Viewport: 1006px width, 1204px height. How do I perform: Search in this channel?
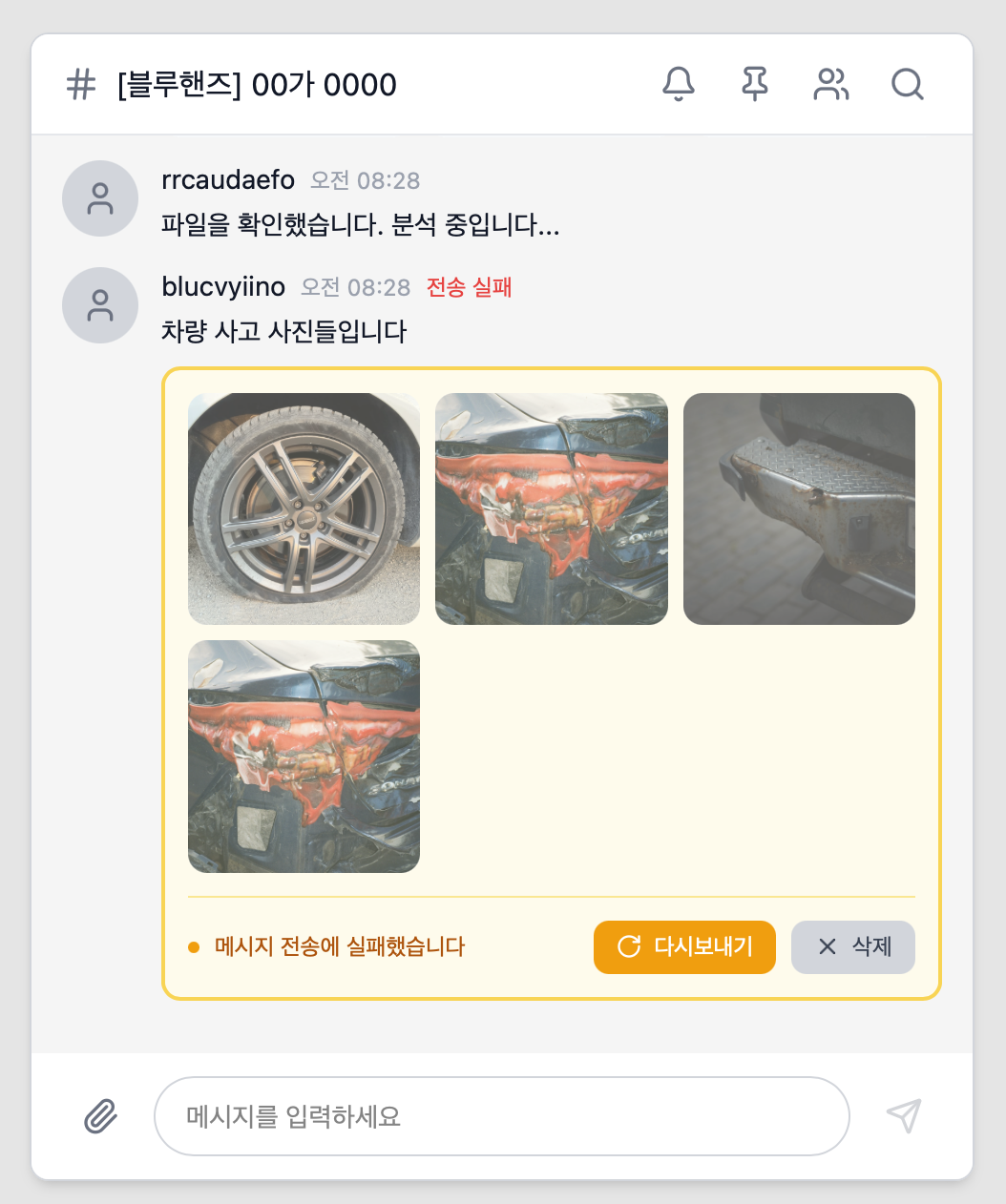tap(907, 84)
